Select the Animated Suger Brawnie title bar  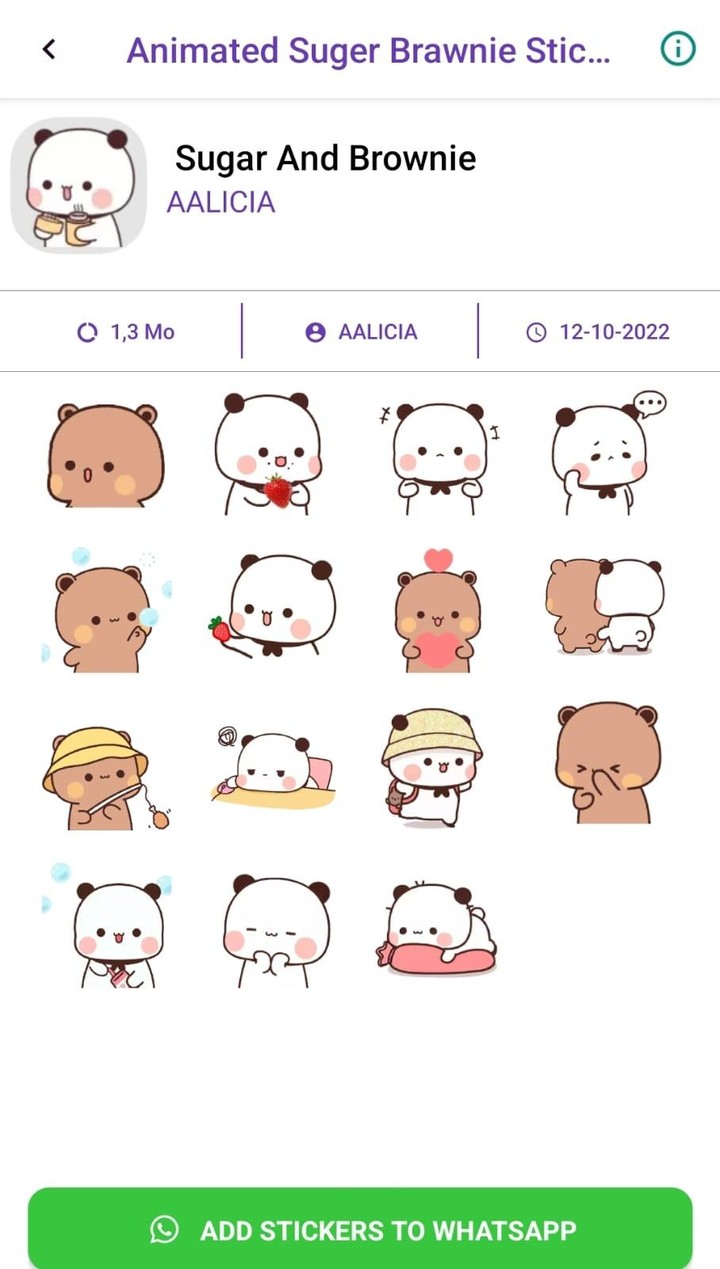[368, 51]
